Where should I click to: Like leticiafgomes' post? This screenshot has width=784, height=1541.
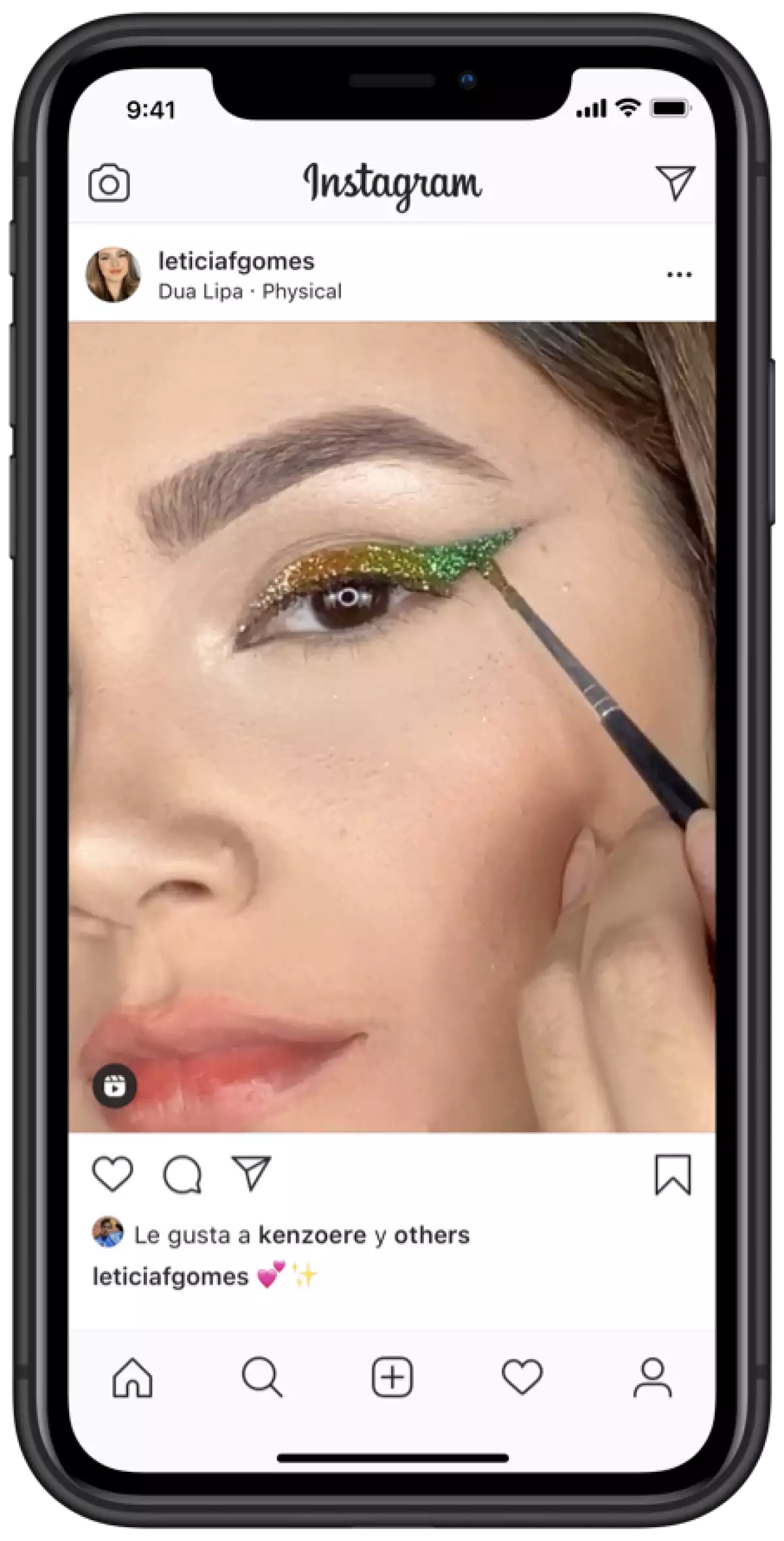[112, 1174]
